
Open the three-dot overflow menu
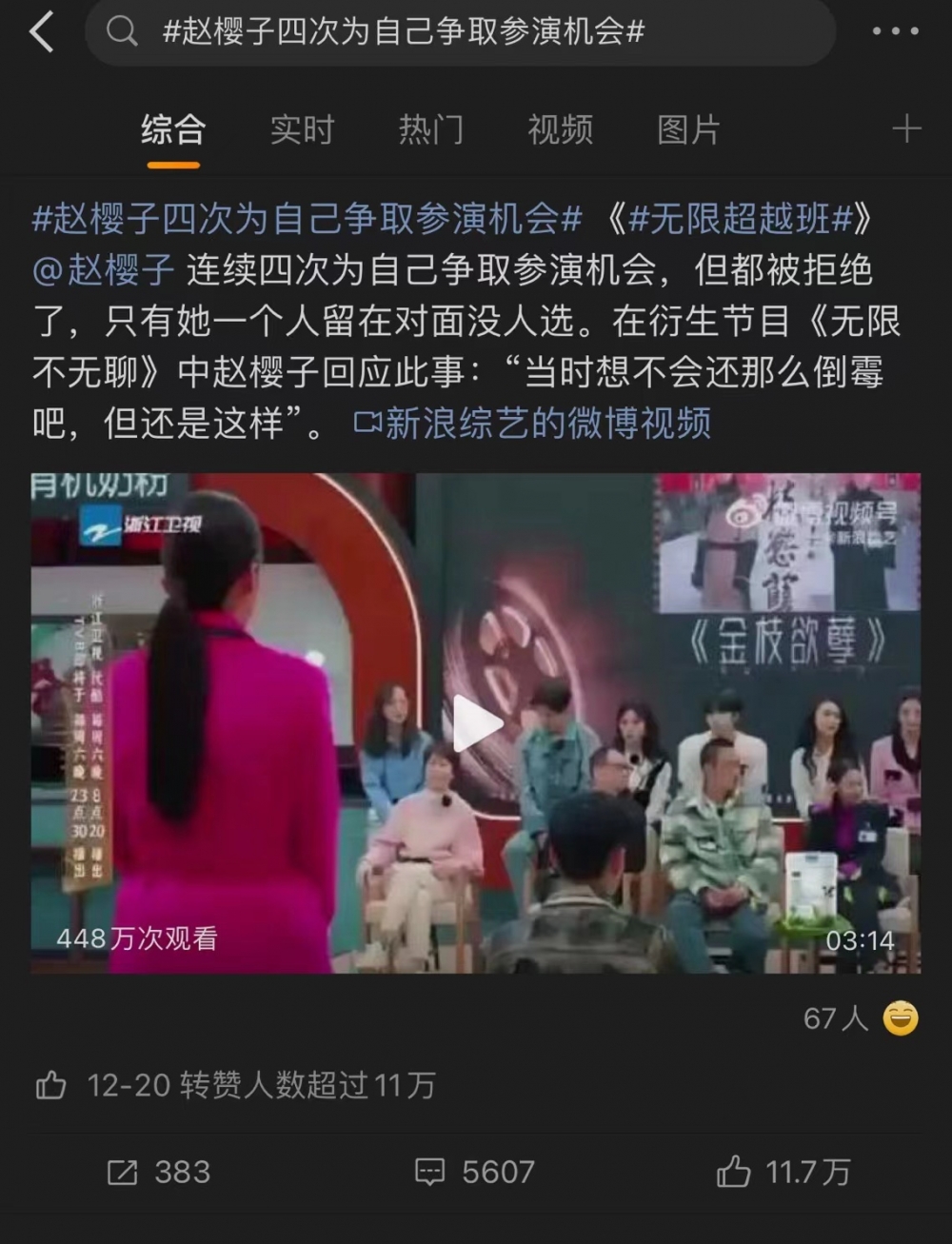click(895, 32)
